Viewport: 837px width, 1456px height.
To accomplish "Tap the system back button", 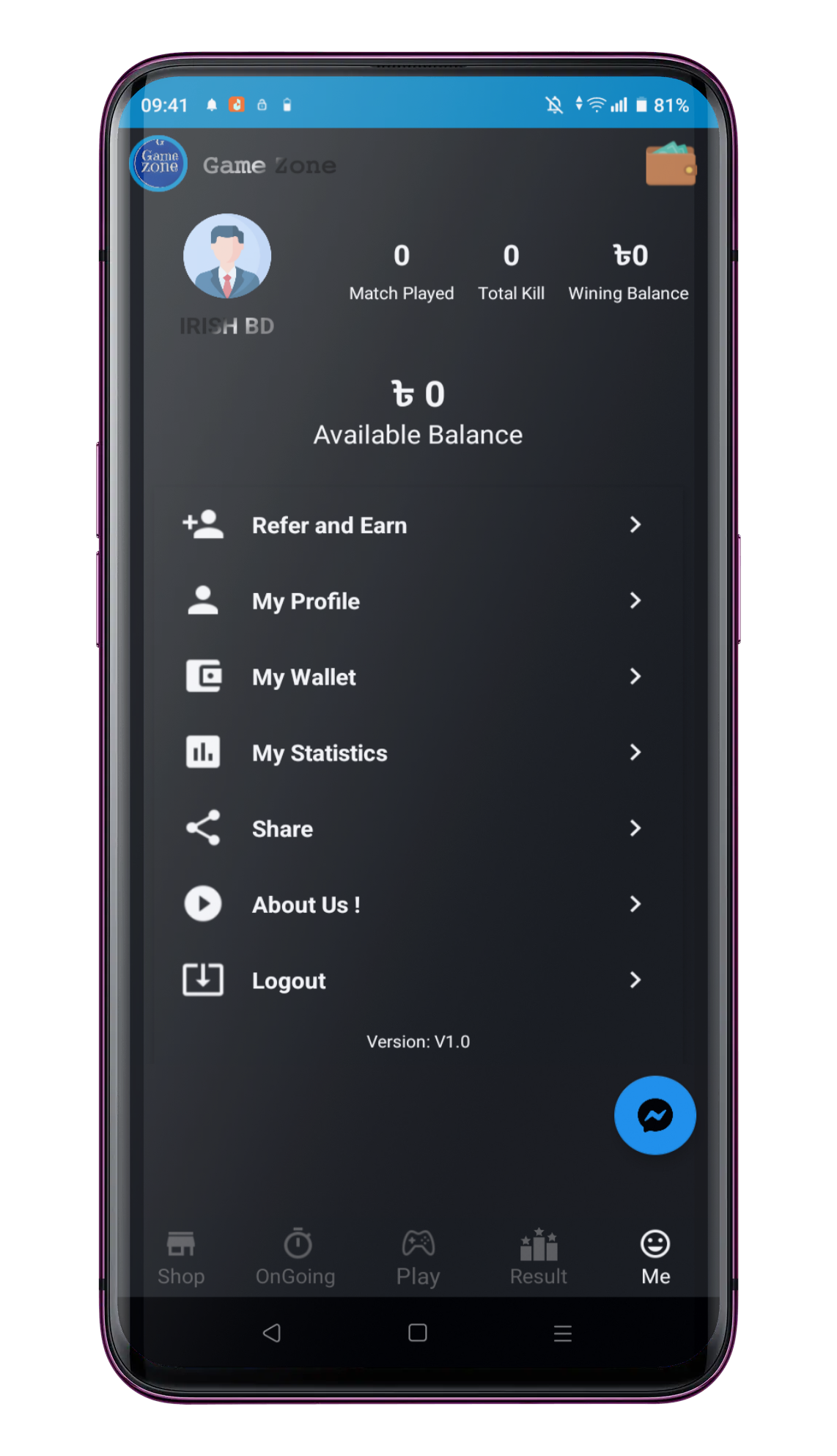I will click(272, 1332).
